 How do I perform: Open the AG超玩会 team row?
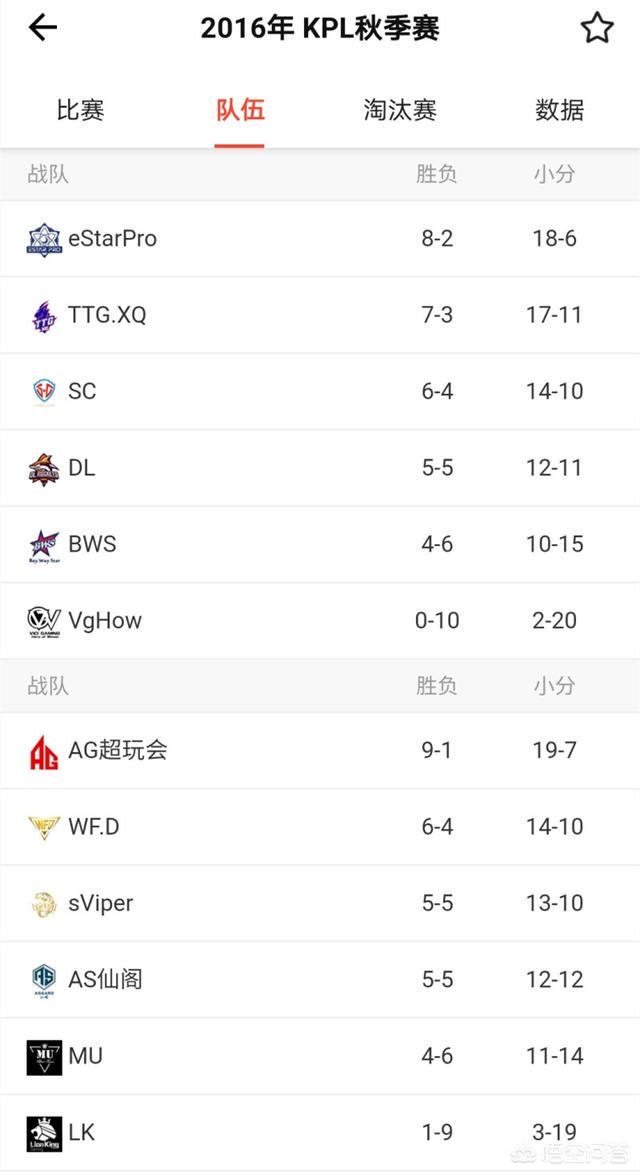tap(320, 750)
